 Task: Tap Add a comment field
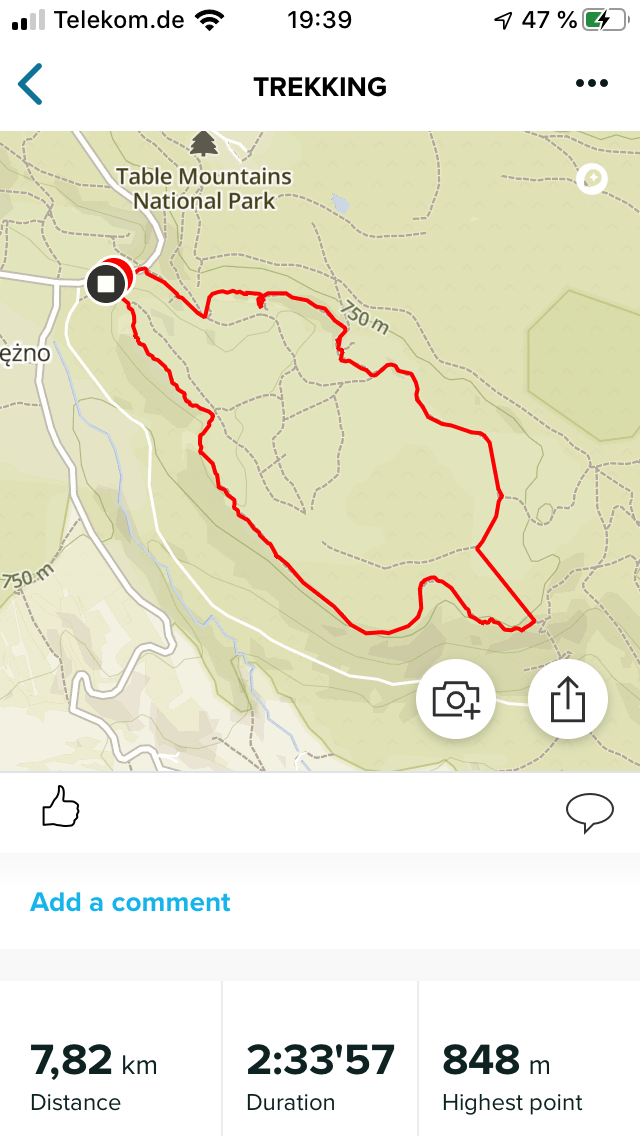pos(131,902)
